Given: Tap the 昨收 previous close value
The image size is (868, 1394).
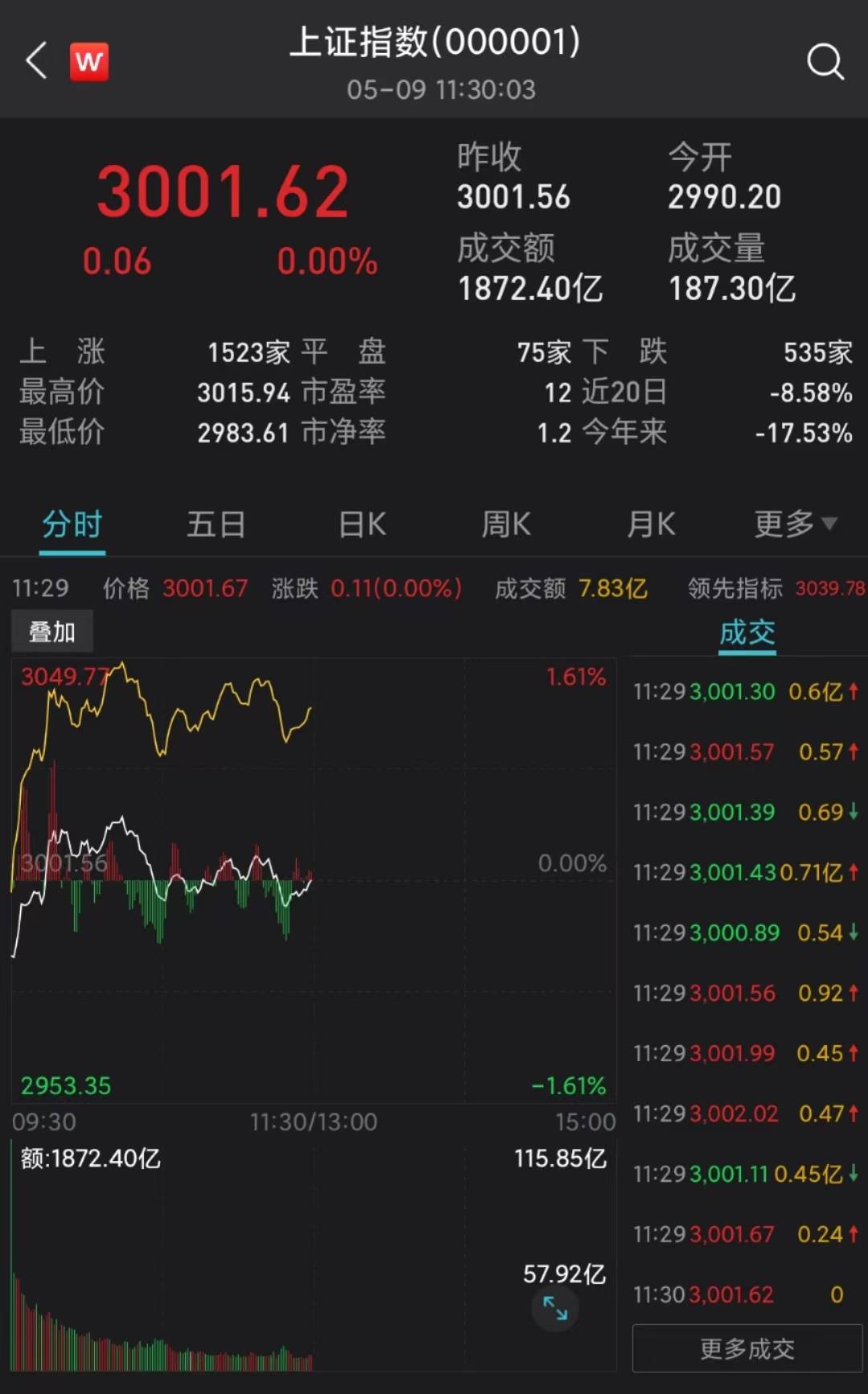Looking at the screenshot, I should [514, 196].
